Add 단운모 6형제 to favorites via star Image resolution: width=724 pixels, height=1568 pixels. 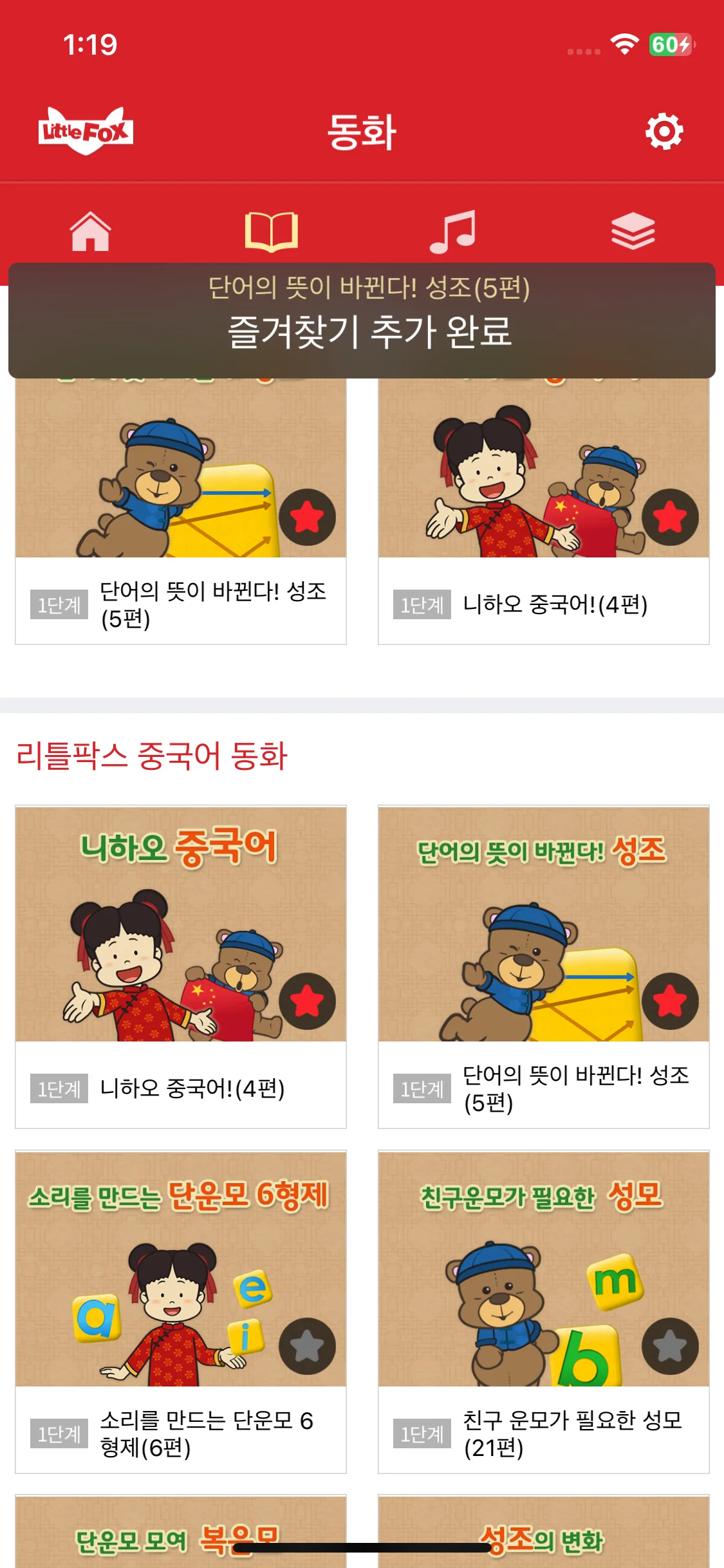(307, 1346)
